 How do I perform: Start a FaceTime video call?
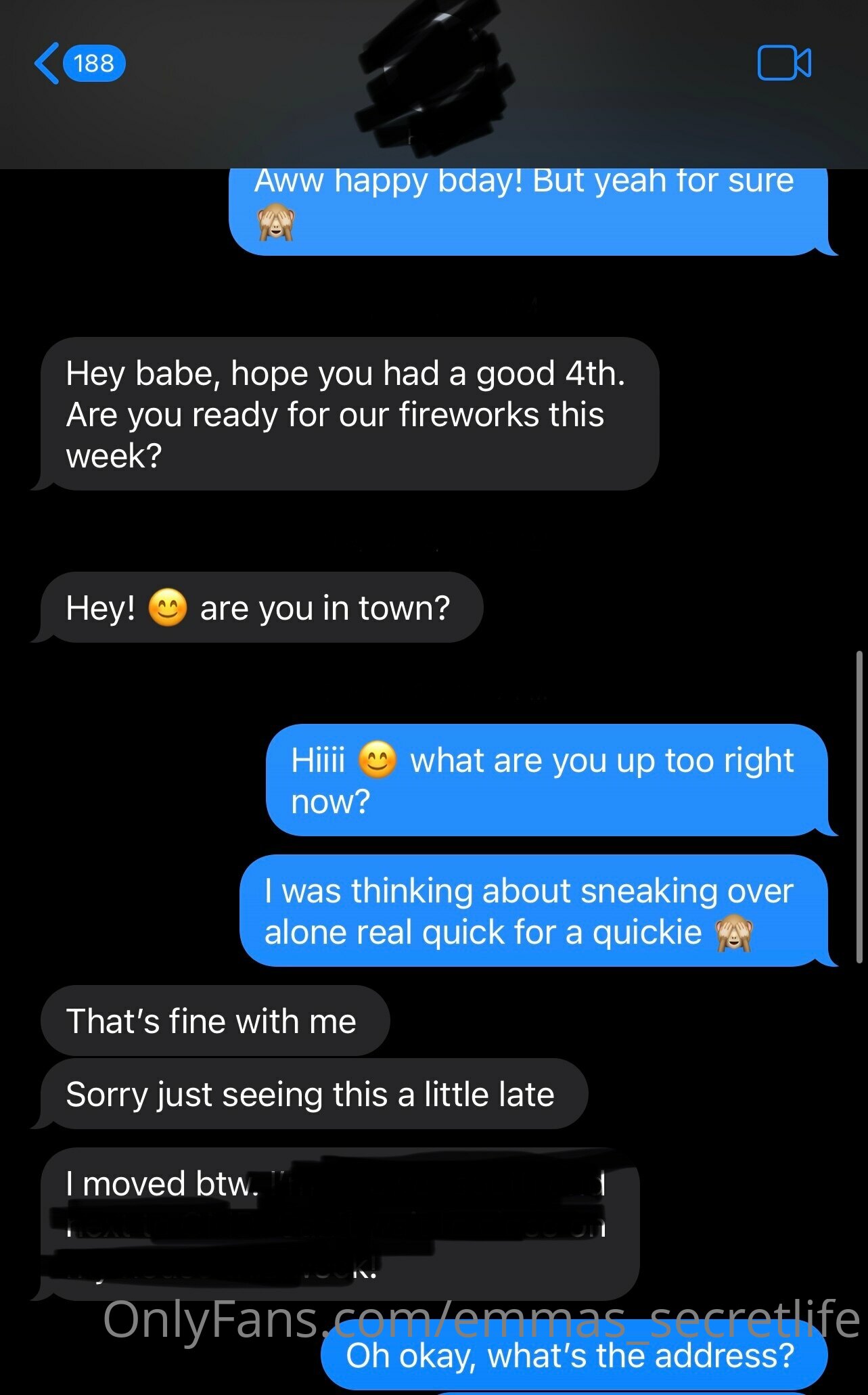coord(784,64)
